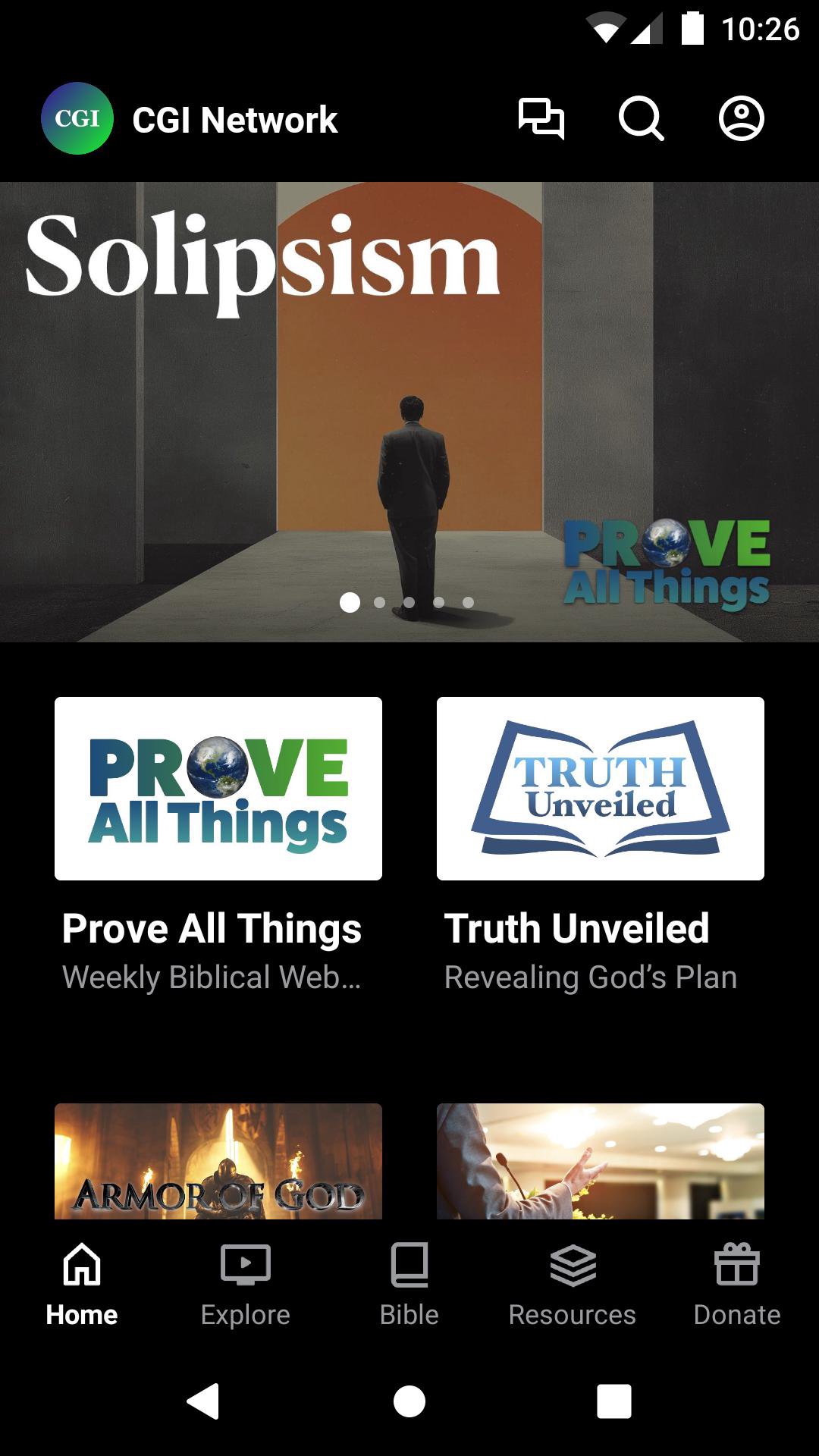Go back with the system back button
819x1456 pixels.
[204, 1401]
